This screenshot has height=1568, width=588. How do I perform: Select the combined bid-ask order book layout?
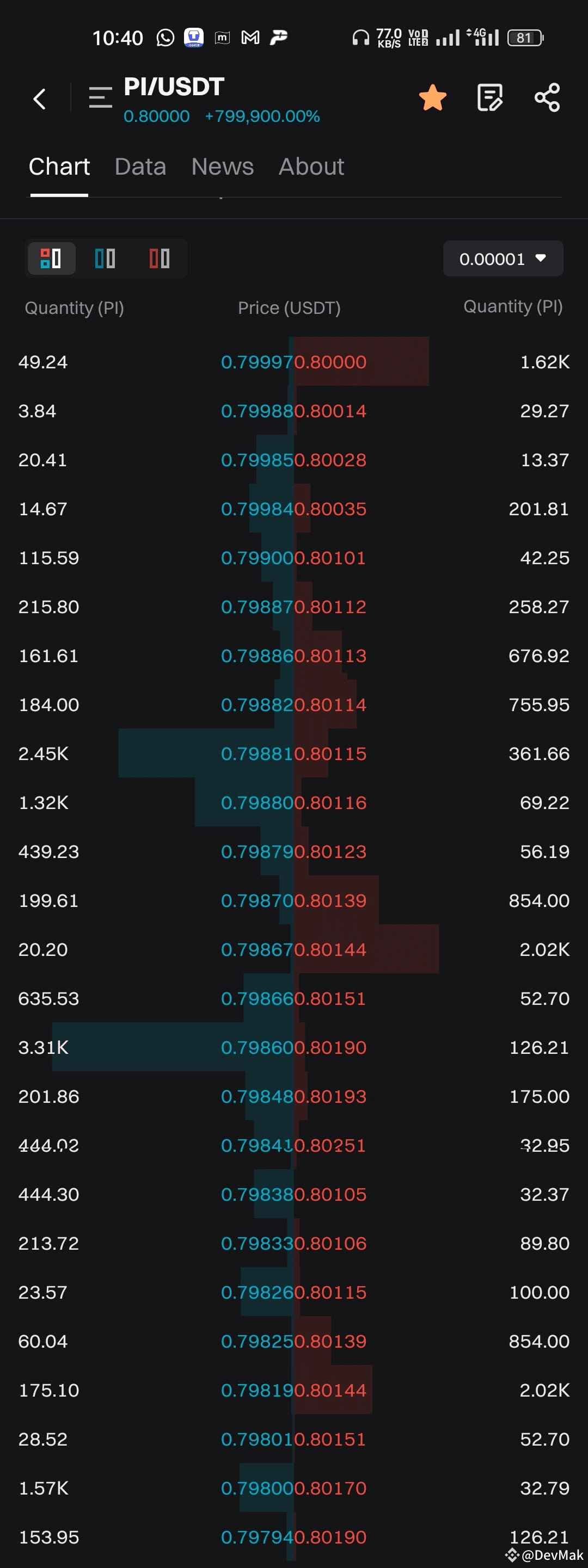point(51,258)
